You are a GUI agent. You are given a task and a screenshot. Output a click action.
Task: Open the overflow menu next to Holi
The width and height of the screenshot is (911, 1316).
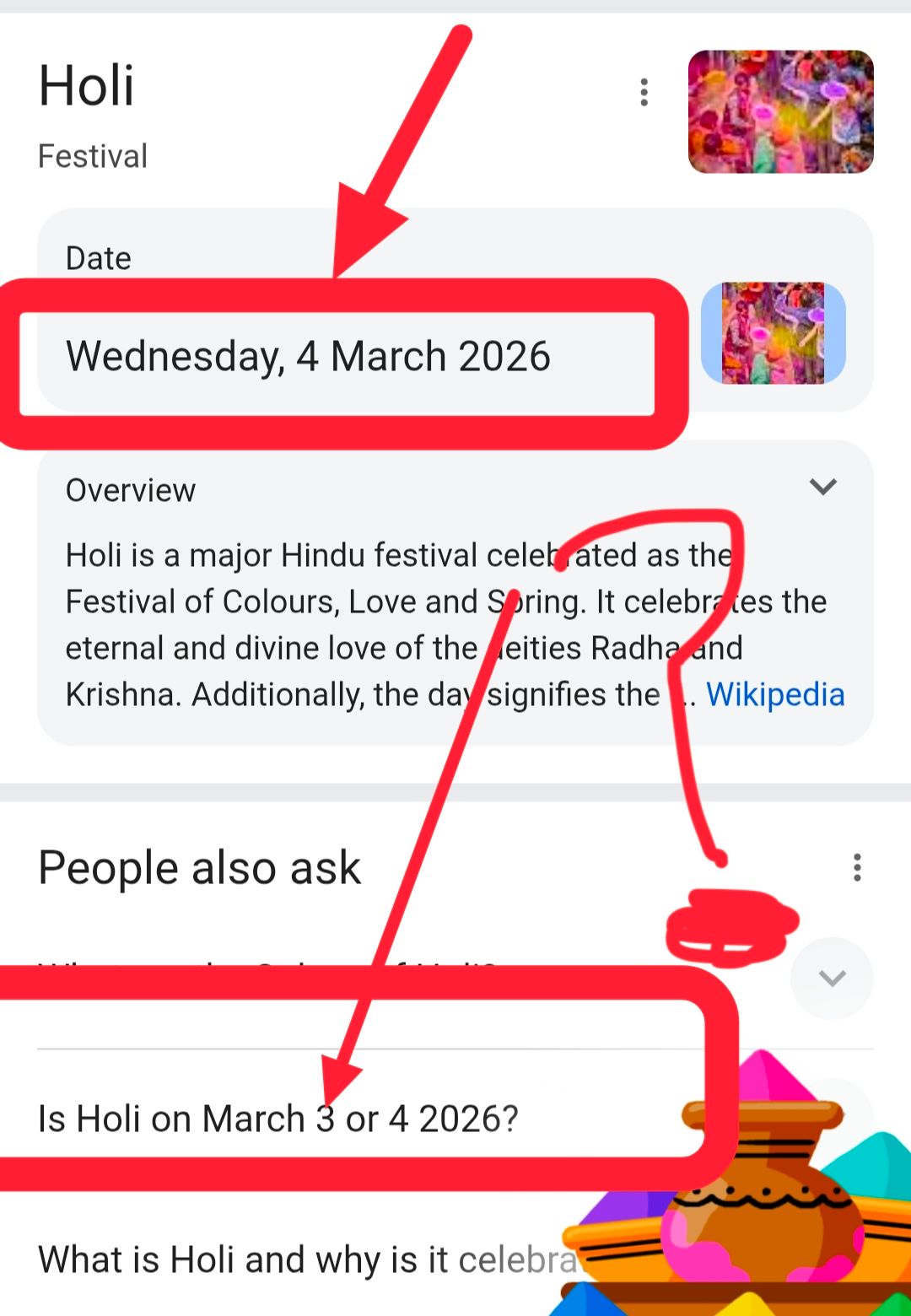tap(644, 92)
